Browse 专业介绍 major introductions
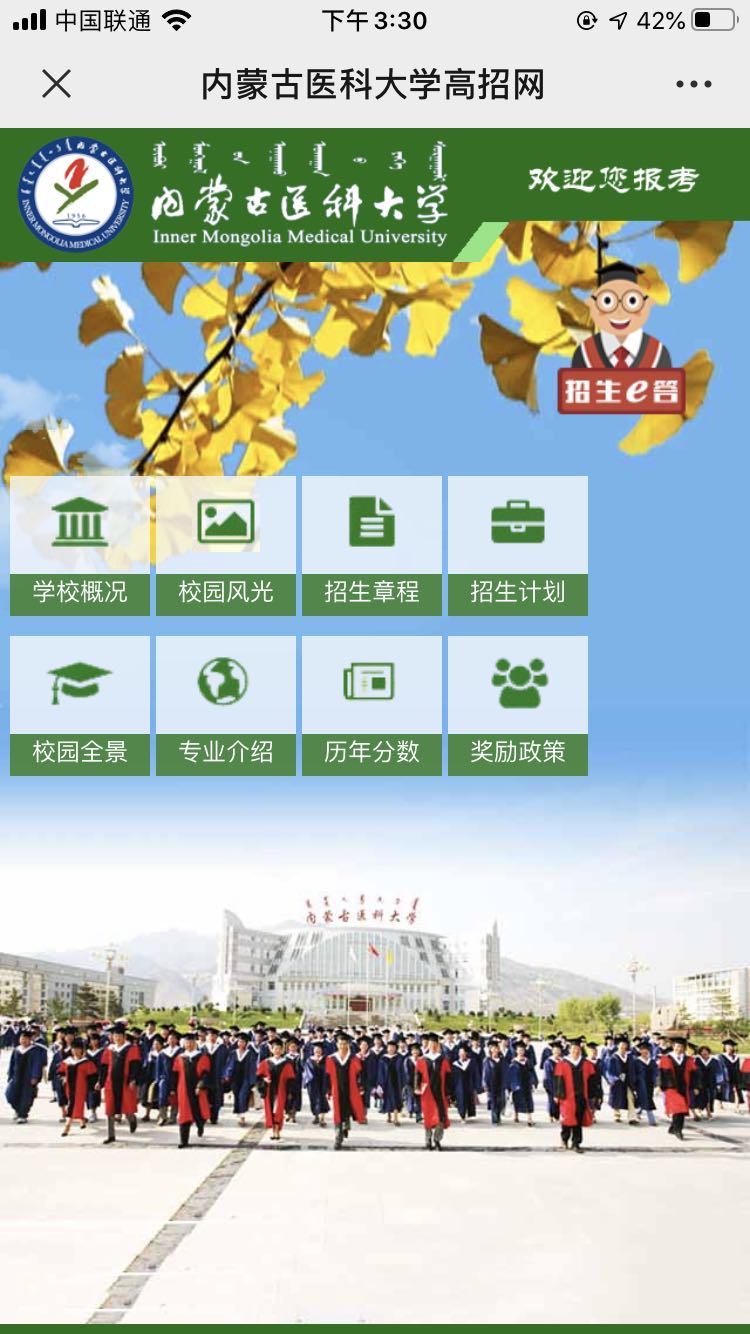 pyautogui.click(x=226, y=705)
